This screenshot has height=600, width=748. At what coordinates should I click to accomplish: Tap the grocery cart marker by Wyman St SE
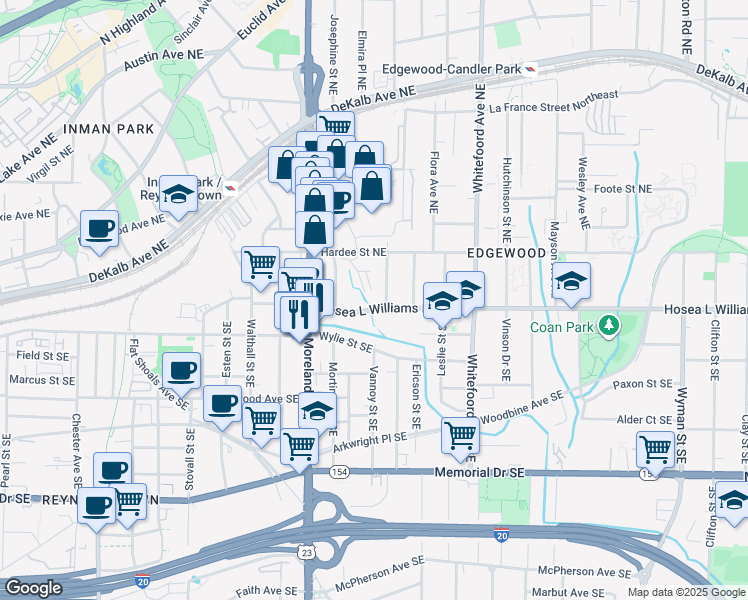click(x=655, y=452)
